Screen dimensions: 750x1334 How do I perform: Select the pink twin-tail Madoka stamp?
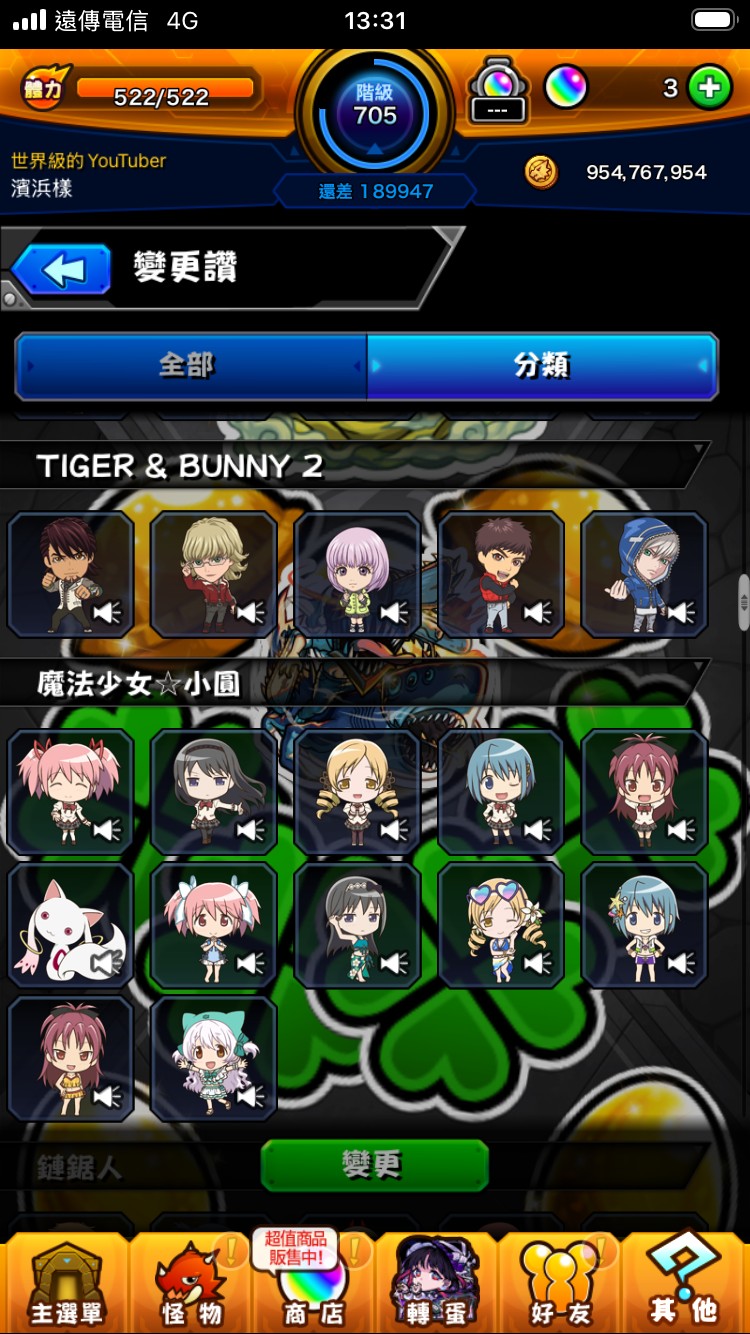[71, 792]
